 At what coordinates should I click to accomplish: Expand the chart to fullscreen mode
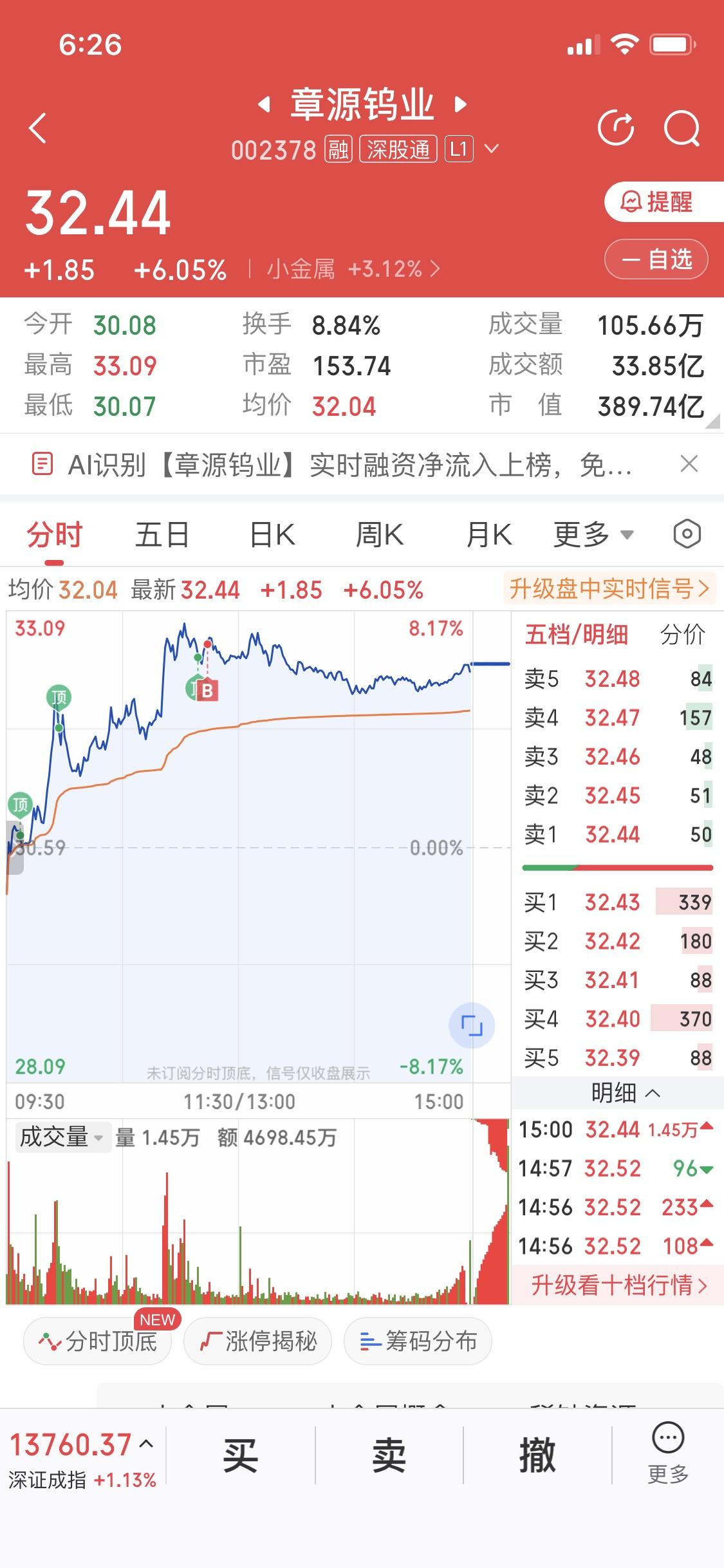472,1025
